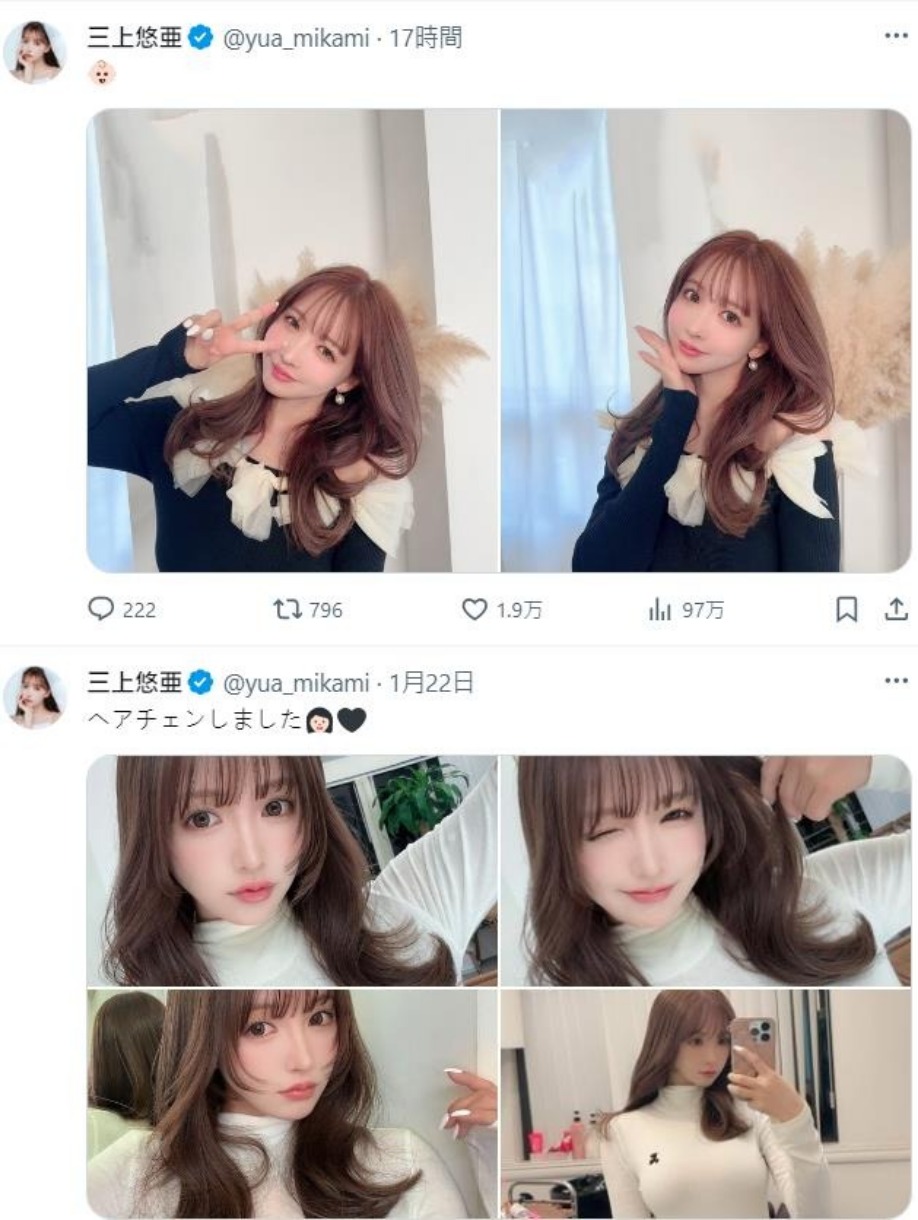Open the mirror selfie photo with the phone

(706, 1104)
